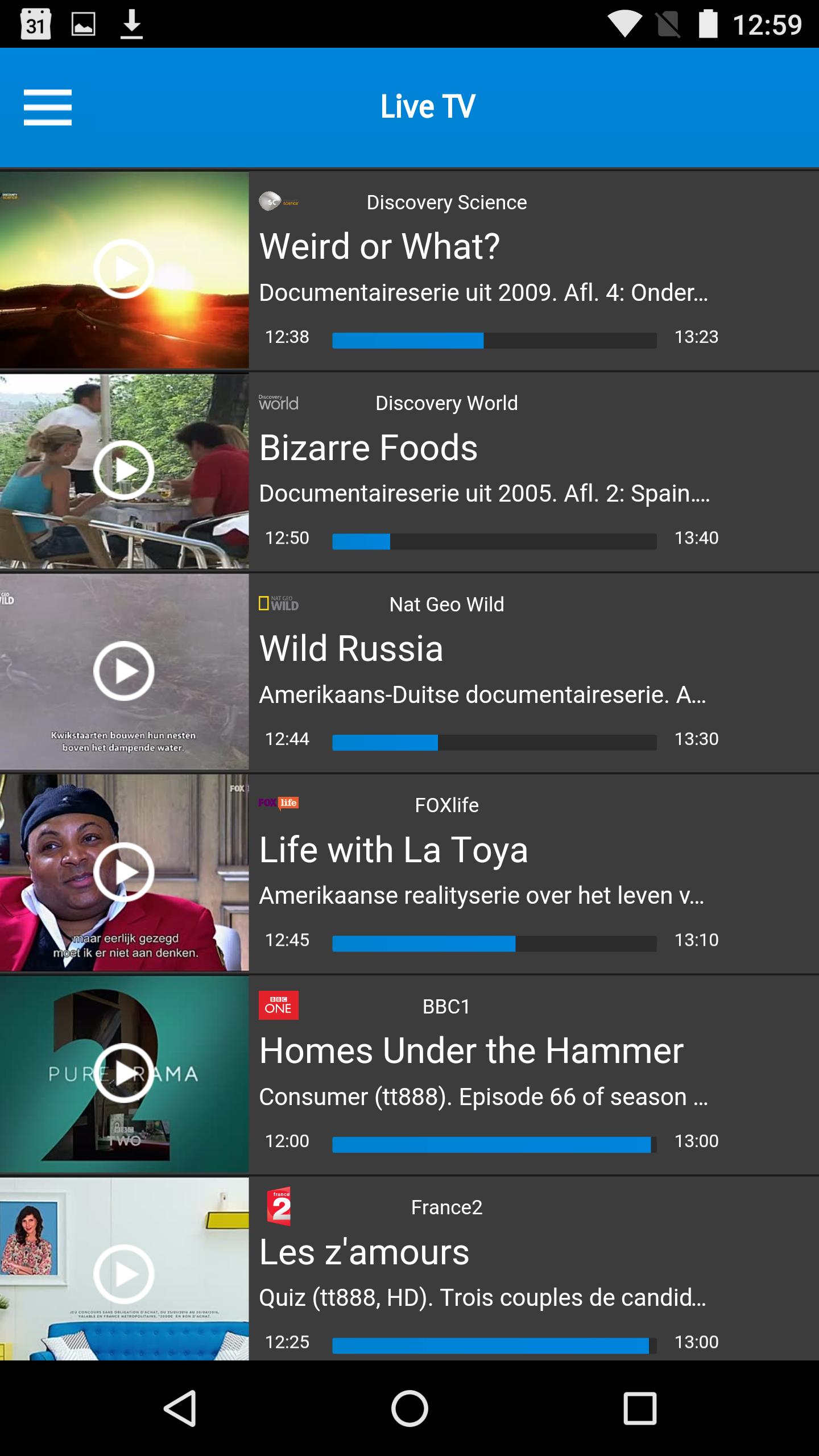This screenshot has width=819, height=1456.
Task: Tap the system home button
Action: pyautogui.click(x=409, y=1408)
